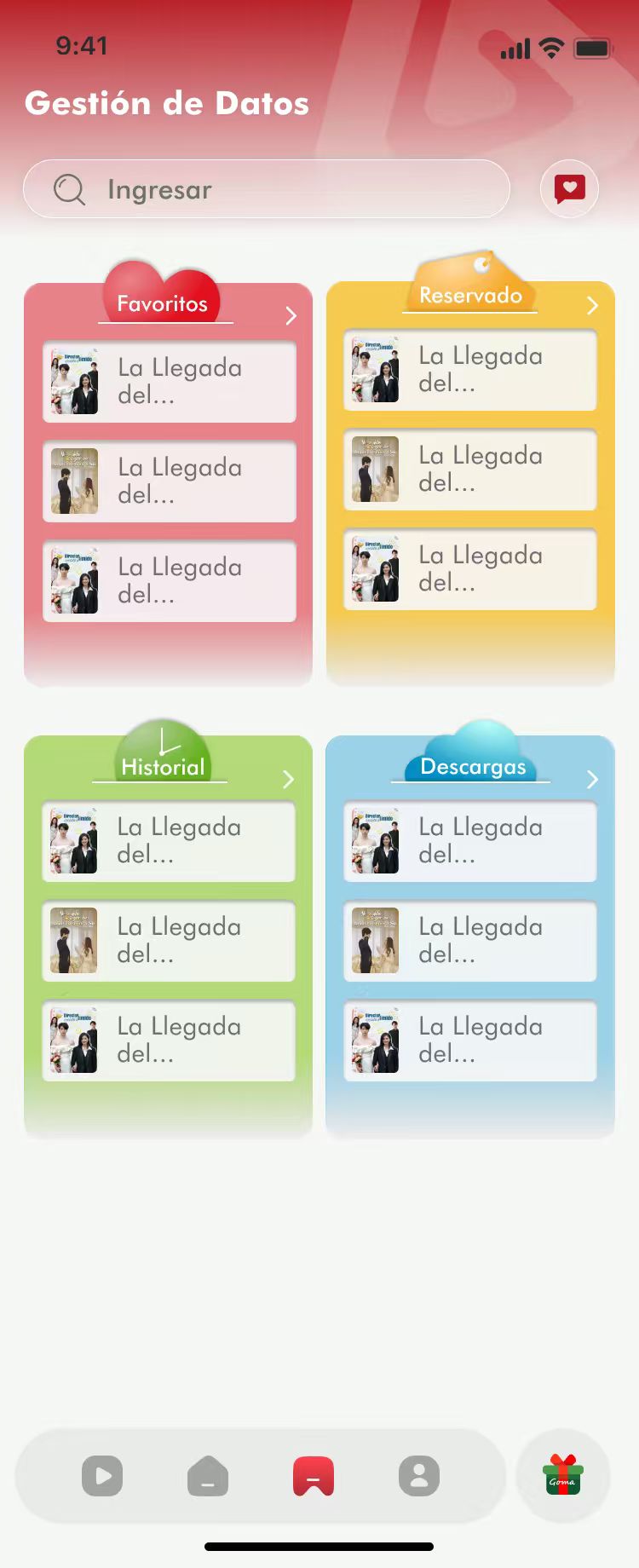Open the second item in Historial

point(169,941)
